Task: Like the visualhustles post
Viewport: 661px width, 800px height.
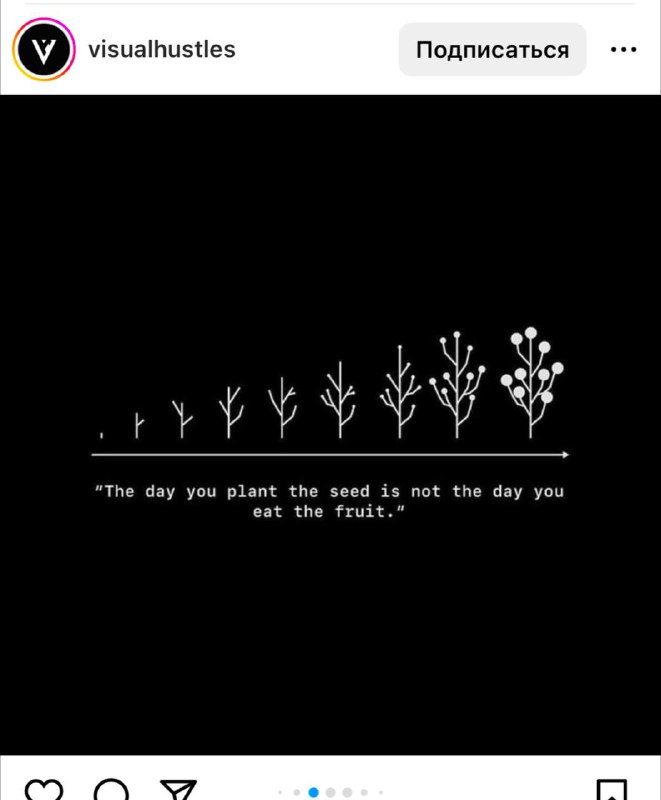Action: [43, 791]
